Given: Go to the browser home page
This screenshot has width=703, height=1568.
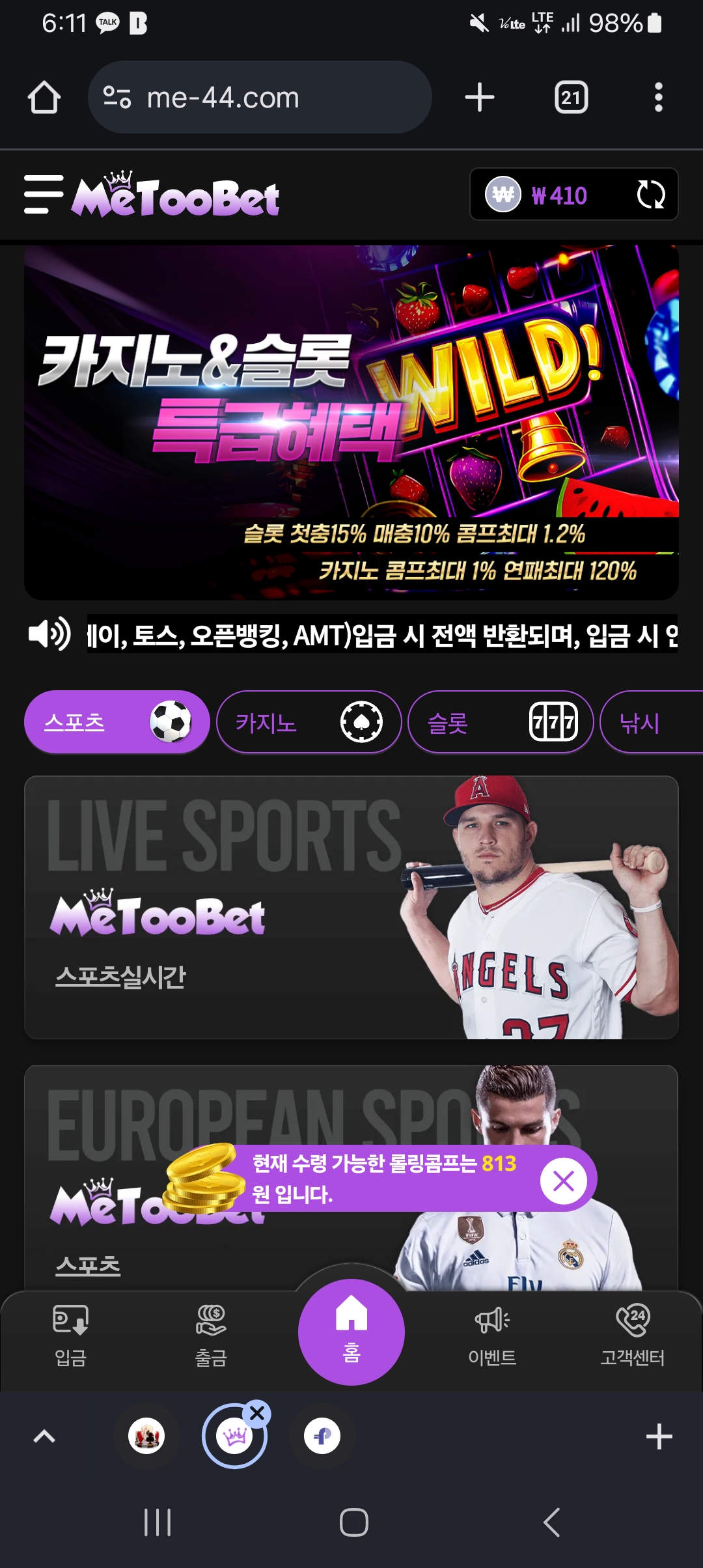Looking at the screenshot, I should point(44,98).
